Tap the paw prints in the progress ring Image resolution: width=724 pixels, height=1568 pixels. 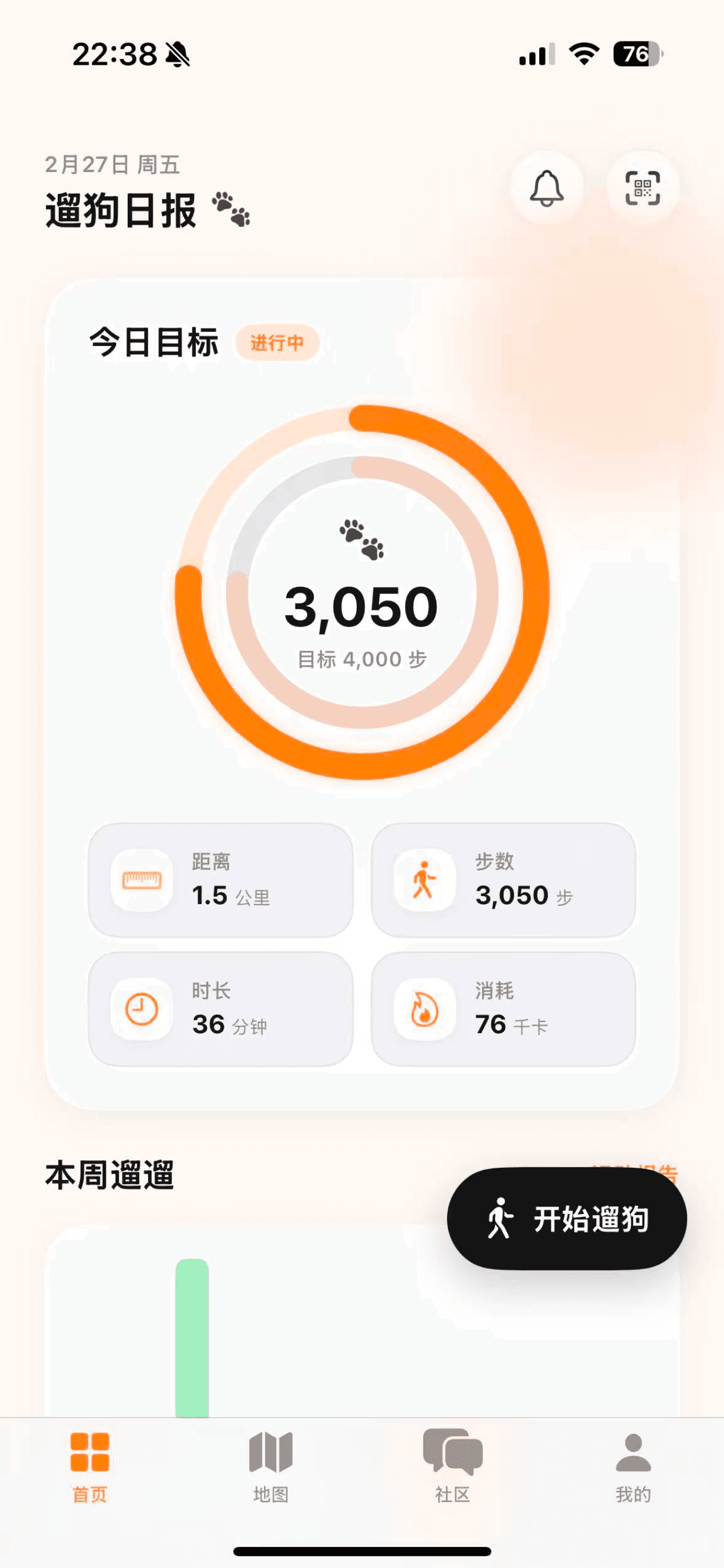tap(361, 542)
